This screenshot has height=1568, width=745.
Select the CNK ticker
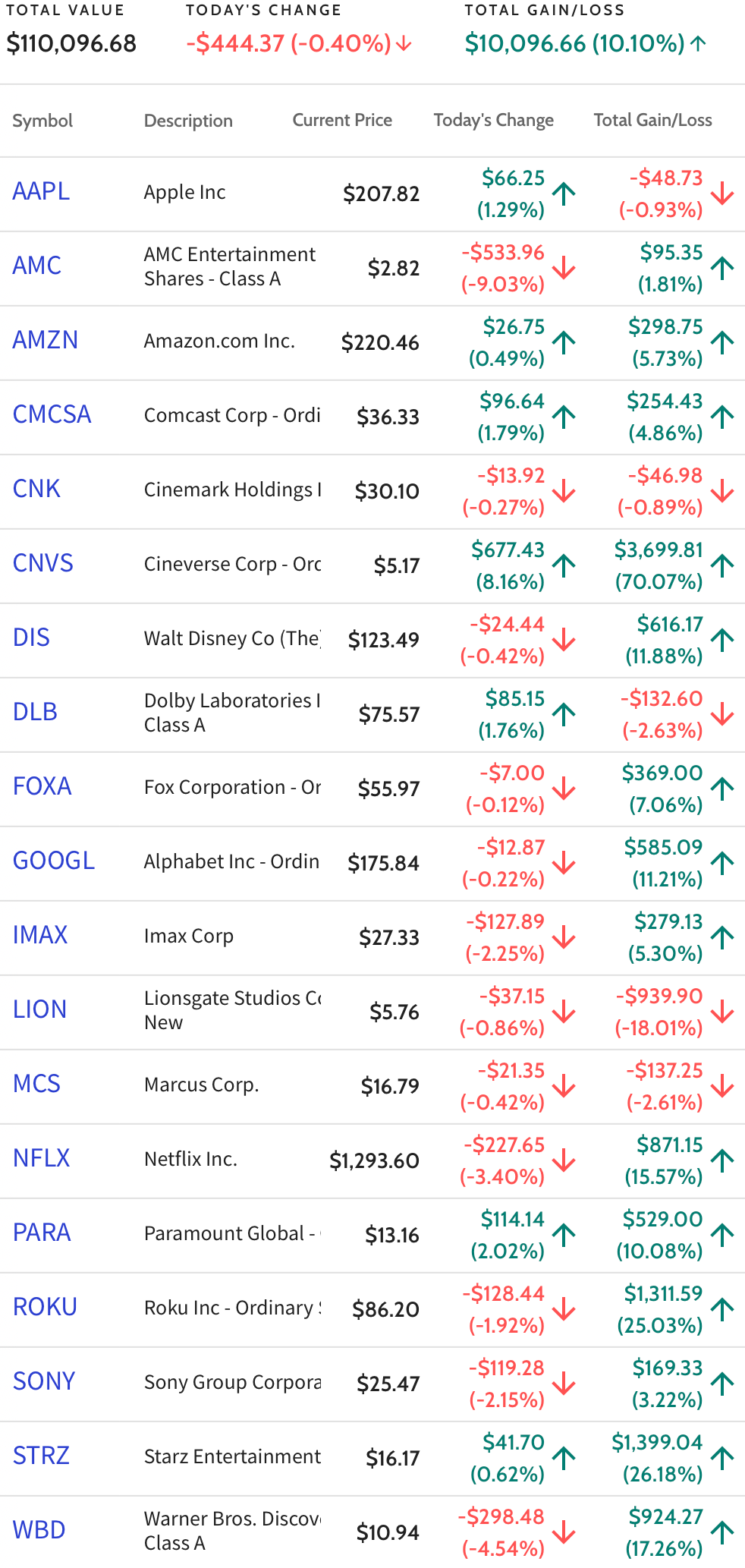[x=36, y=489]
